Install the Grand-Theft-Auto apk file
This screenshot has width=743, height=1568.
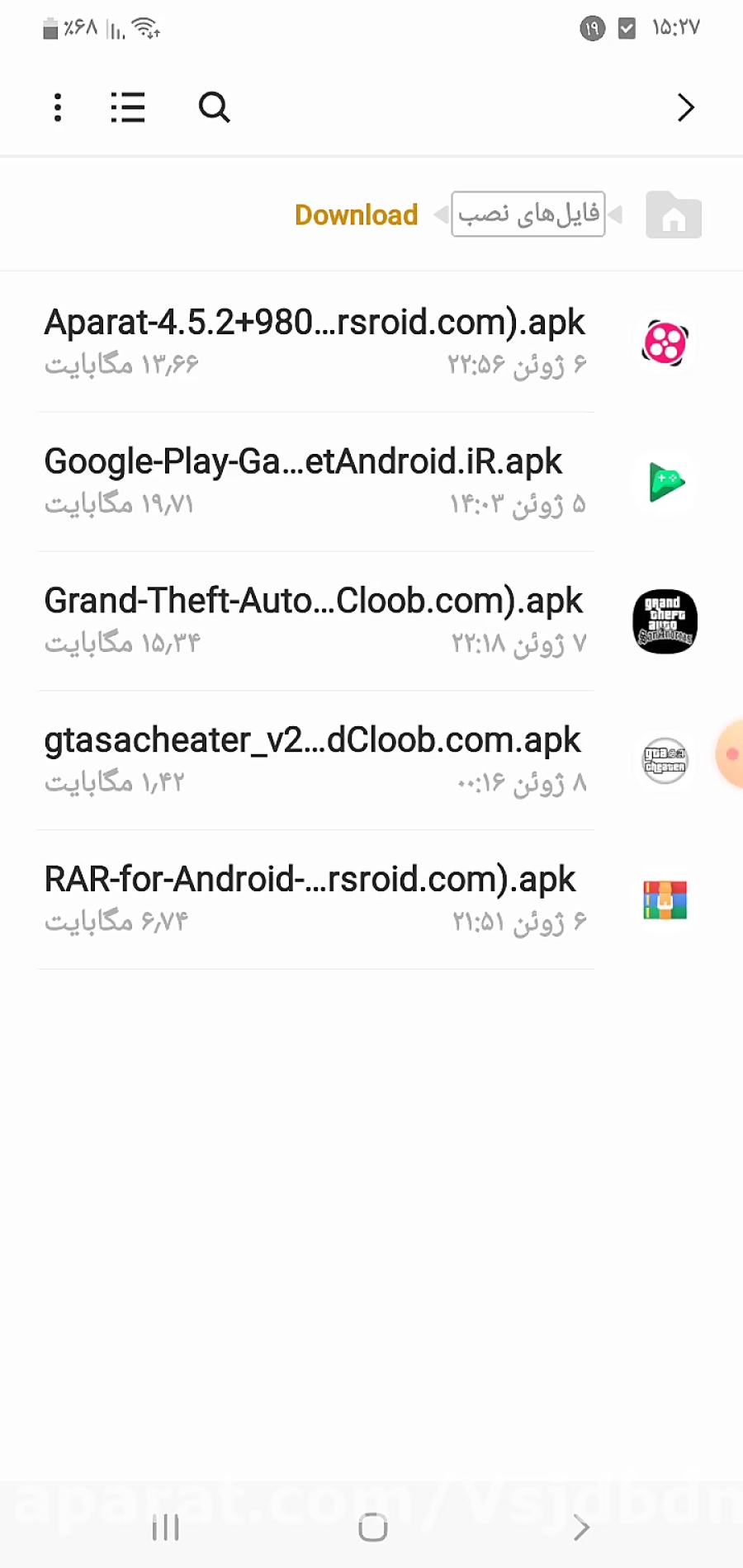point(315,618)
